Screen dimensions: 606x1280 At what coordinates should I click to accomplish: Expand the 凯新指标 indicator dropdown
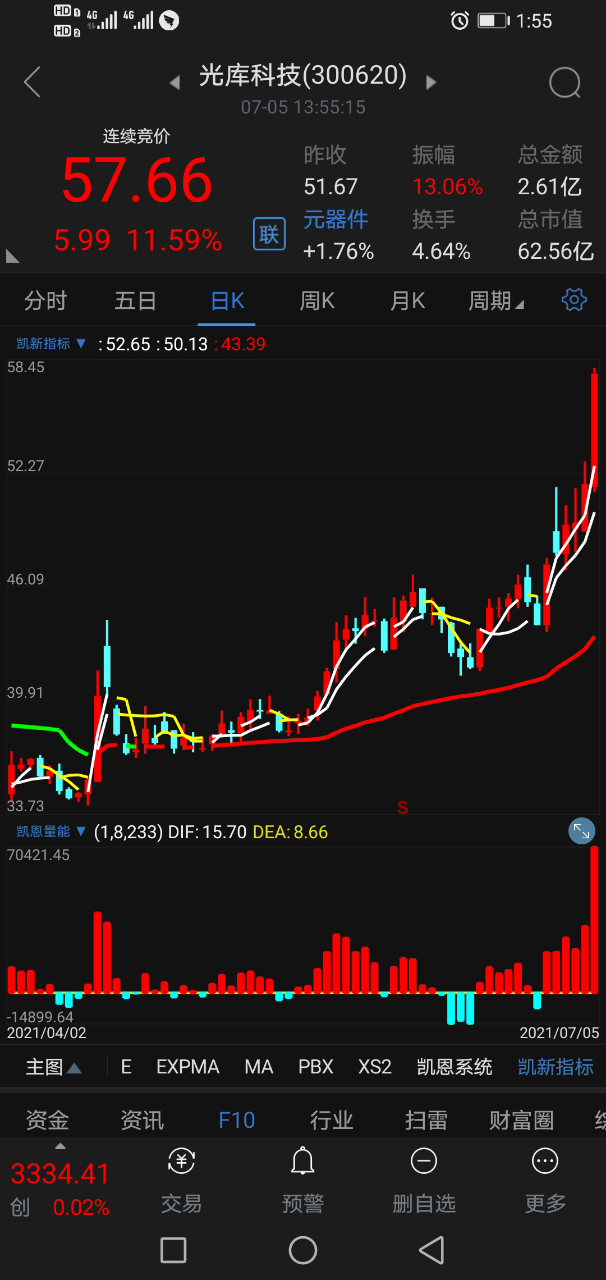tap(52, 343)
